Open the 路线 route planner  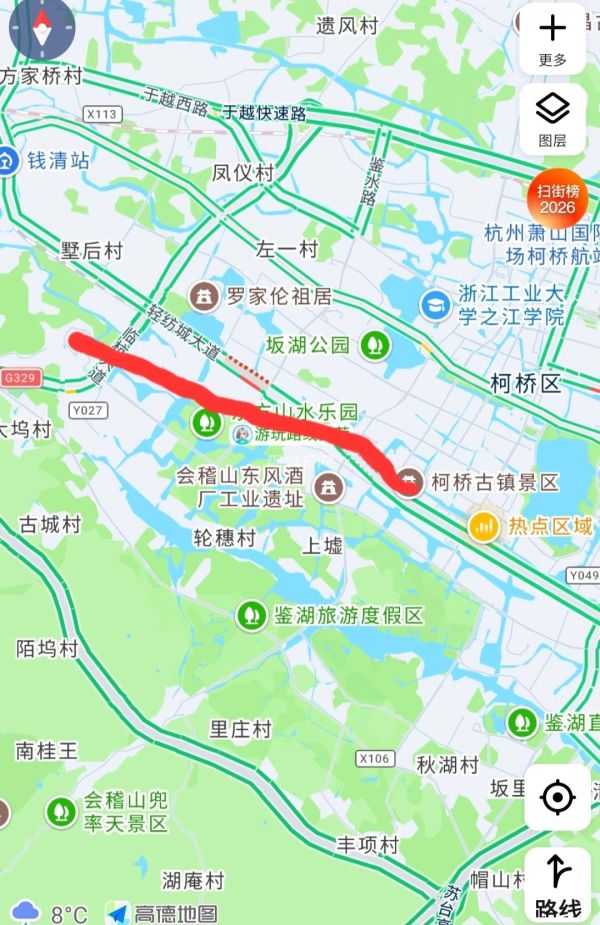click(557, 883)
